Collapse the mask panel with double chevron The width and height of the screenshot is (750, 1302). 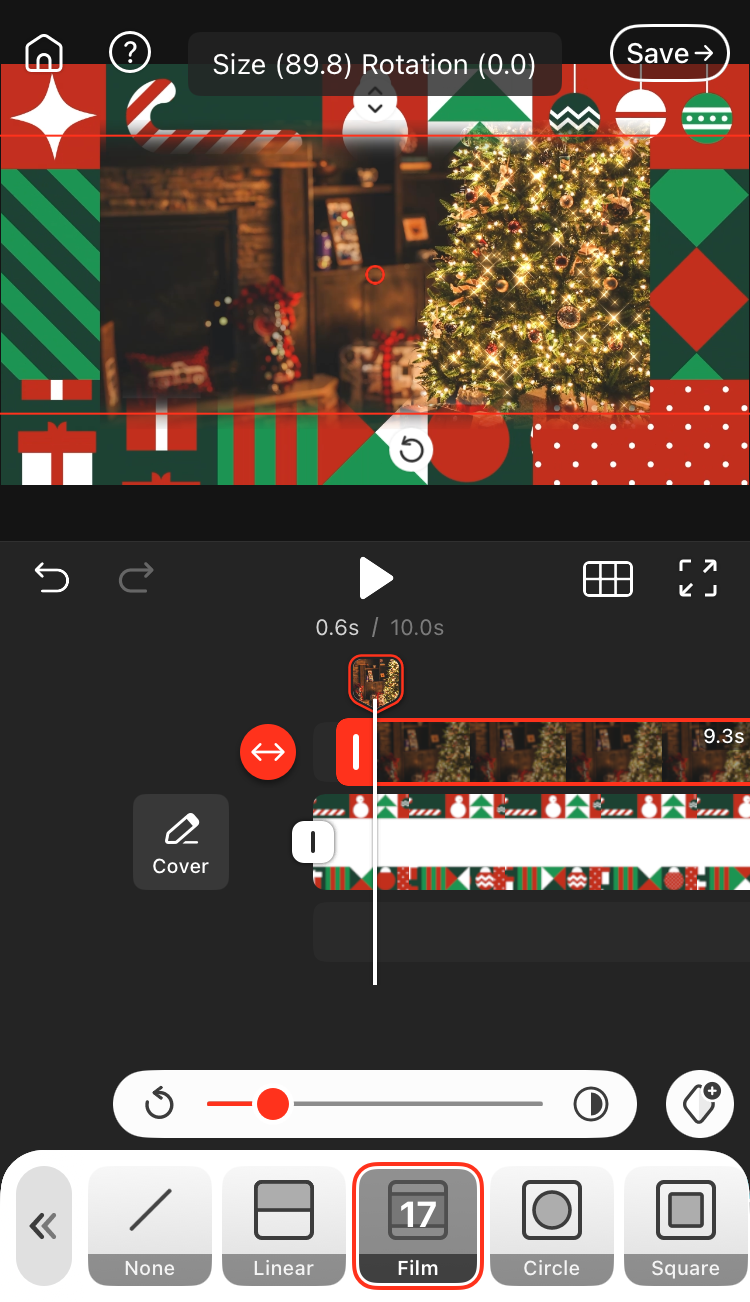44,1225
